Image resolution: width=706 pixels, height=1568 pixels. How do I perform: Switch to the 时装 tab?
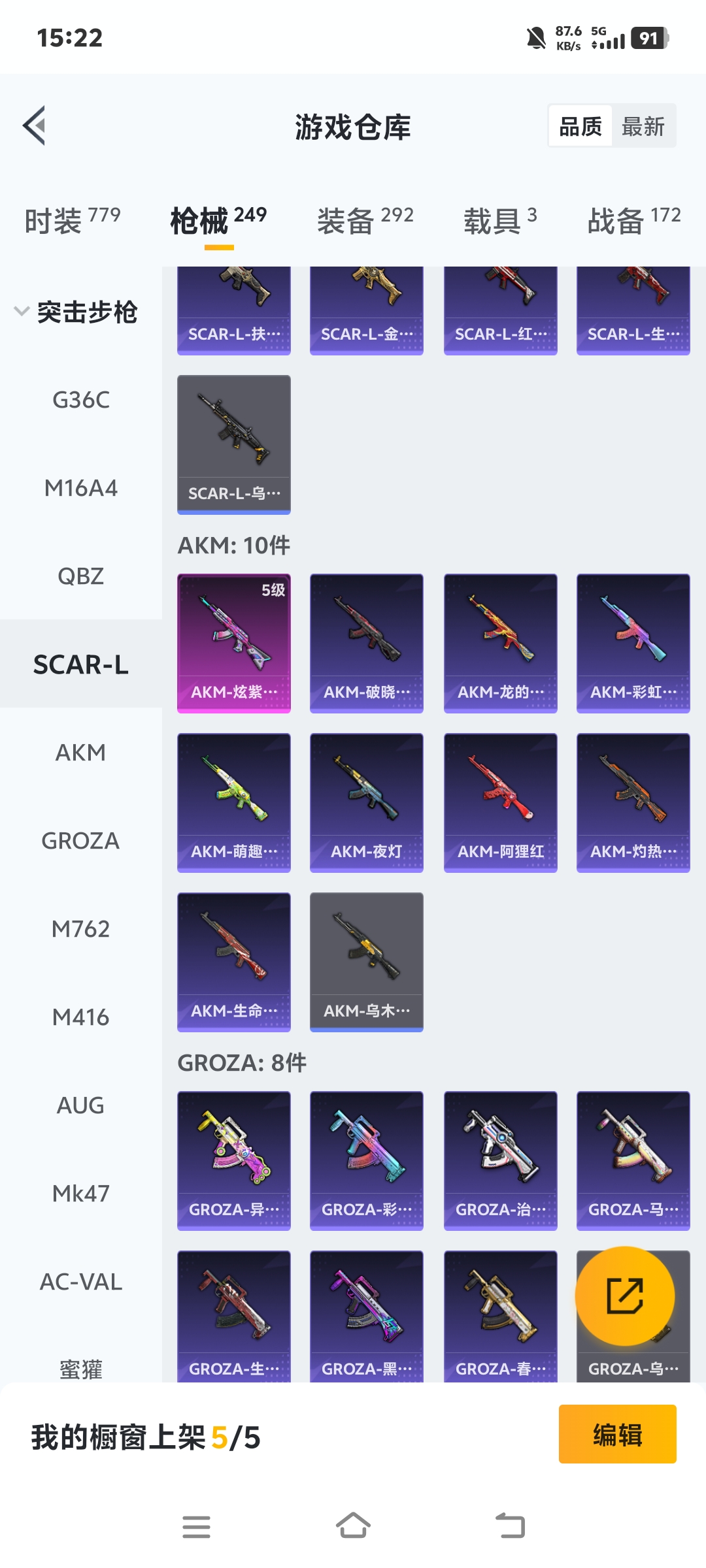[x=72, y=220]
